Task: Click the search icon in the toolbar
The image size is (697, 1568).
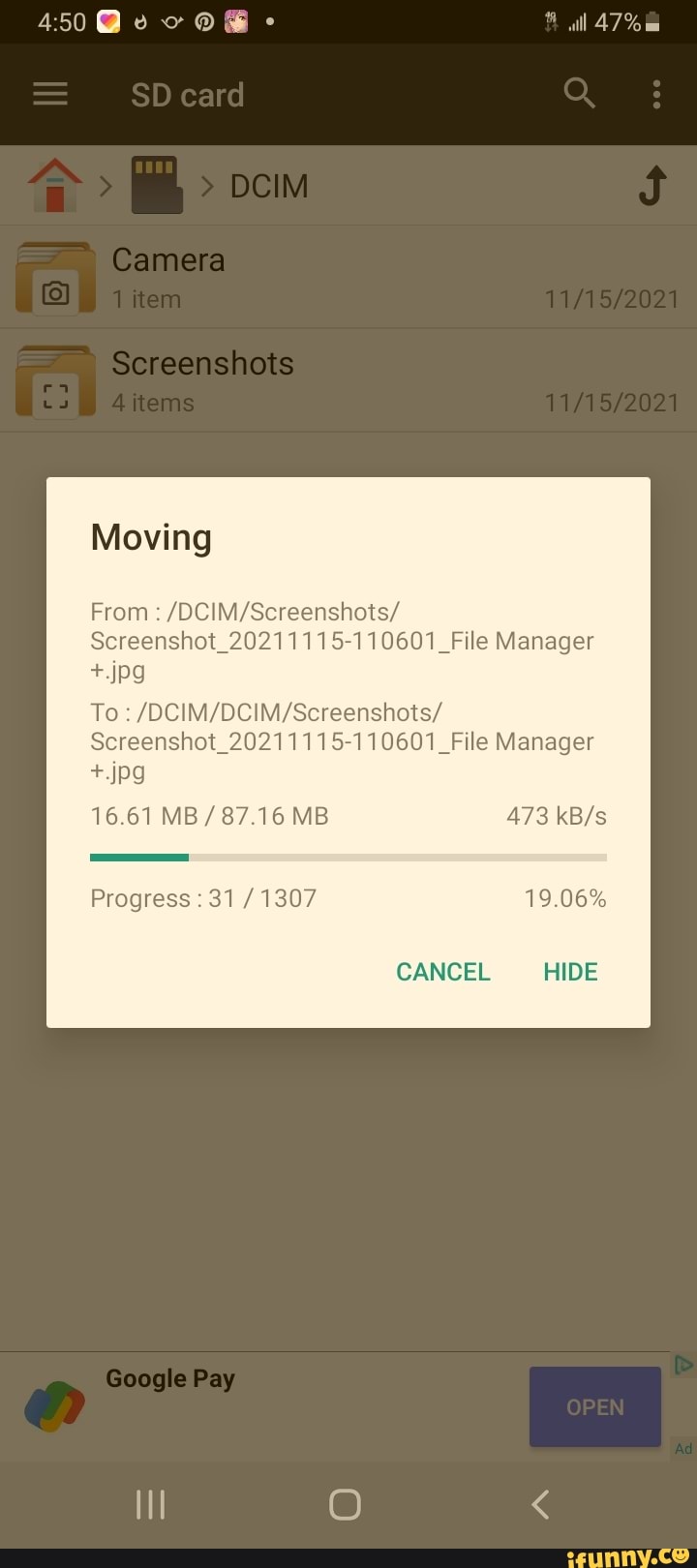Action: 579,94
